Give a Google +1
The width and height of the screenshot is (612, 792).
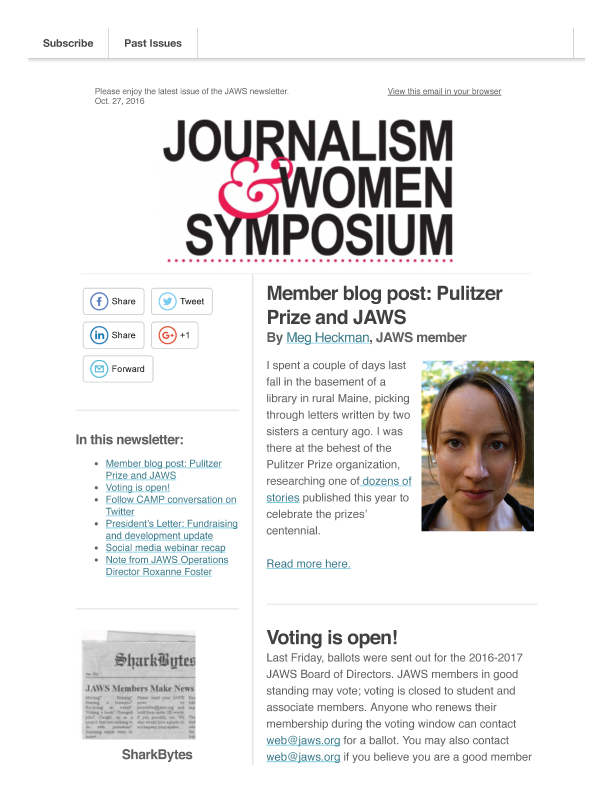pos(175,335)
